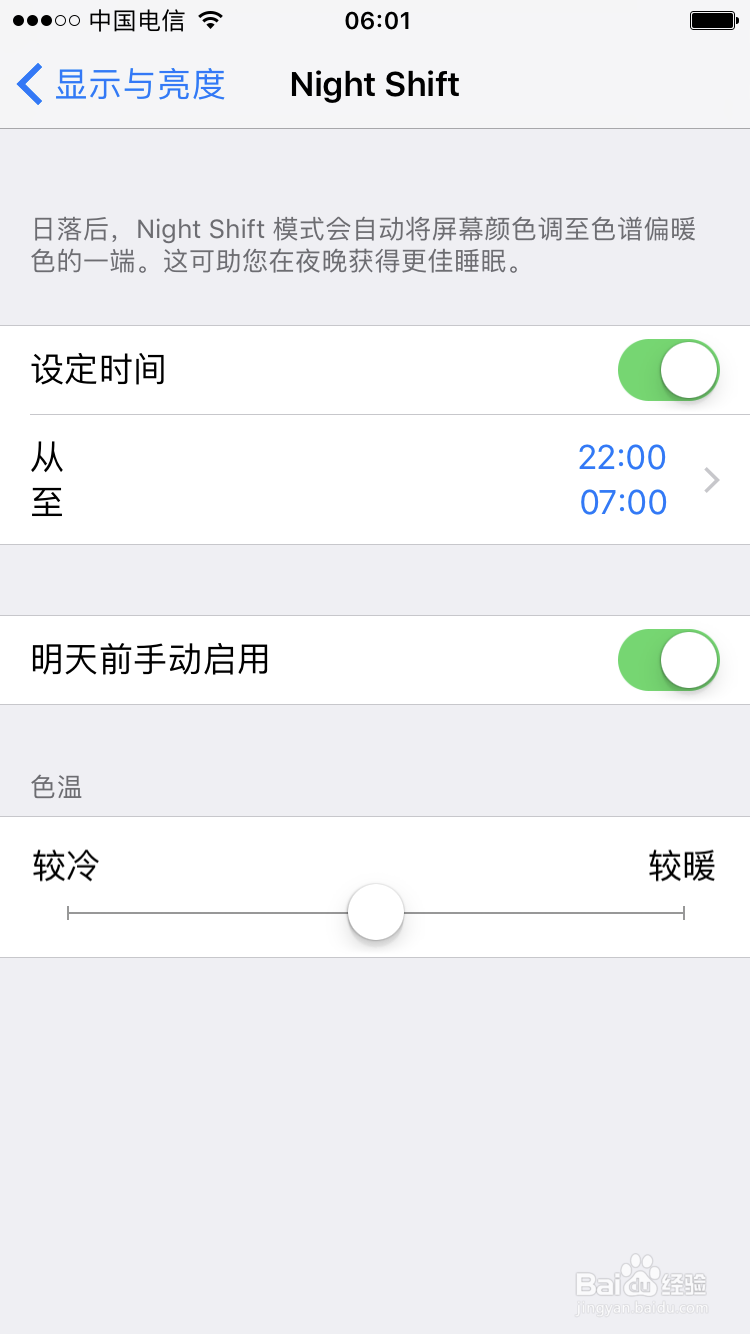Expand the 从/至 time range row
This screenshot has width=750, height=1334.
[375, 480]
